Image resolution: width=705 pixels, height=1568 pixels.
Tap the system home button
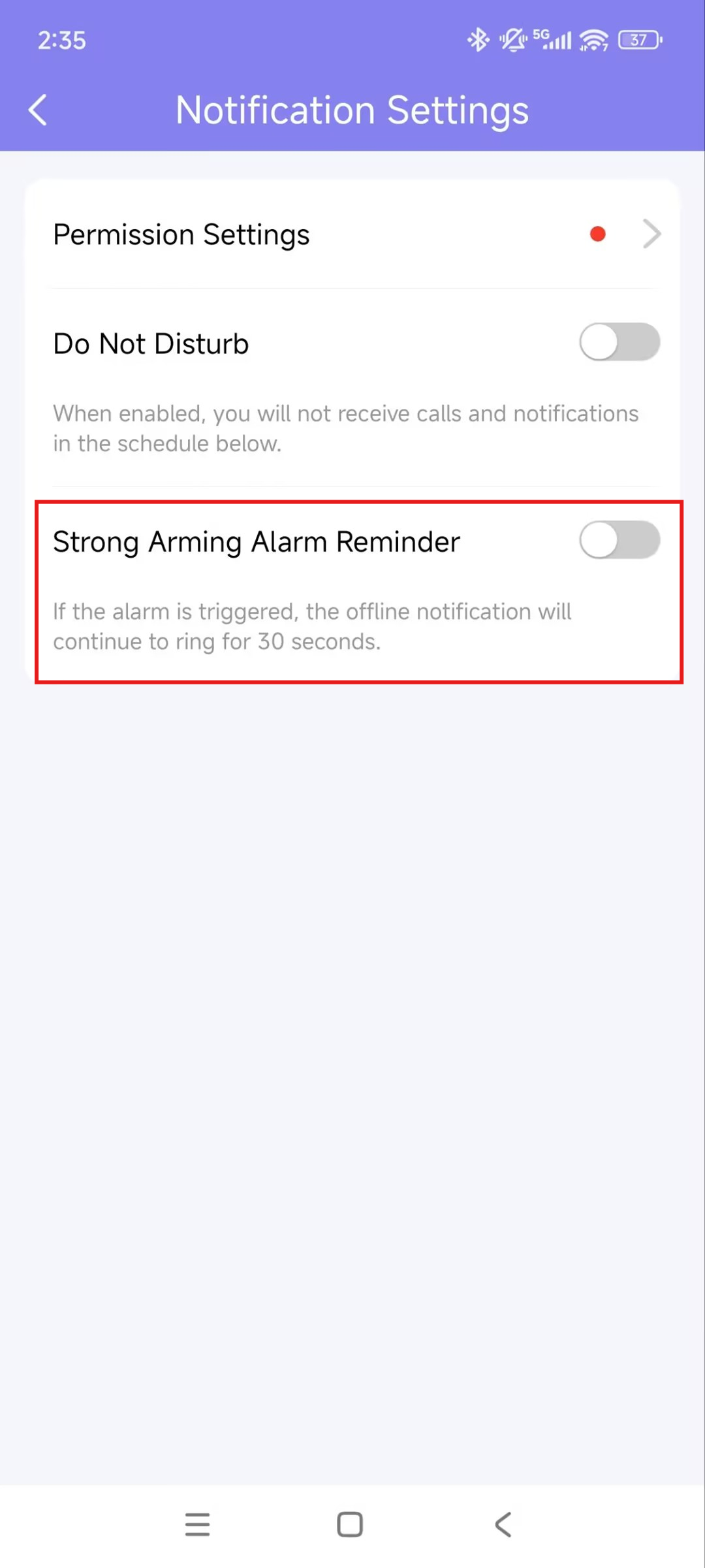pyautogui.click(x=350, y=1525)
